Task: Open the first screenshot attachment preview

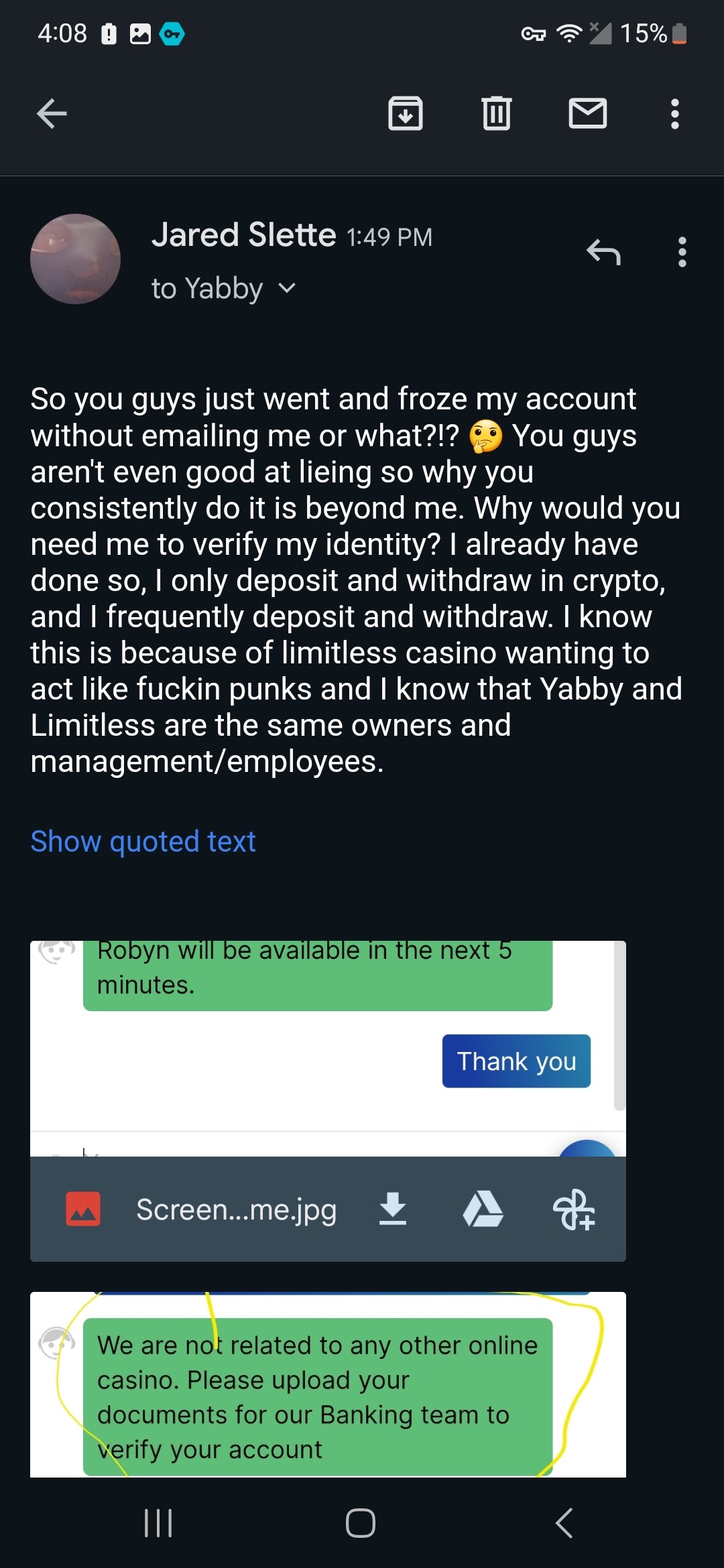Action: click(328, 1049)
